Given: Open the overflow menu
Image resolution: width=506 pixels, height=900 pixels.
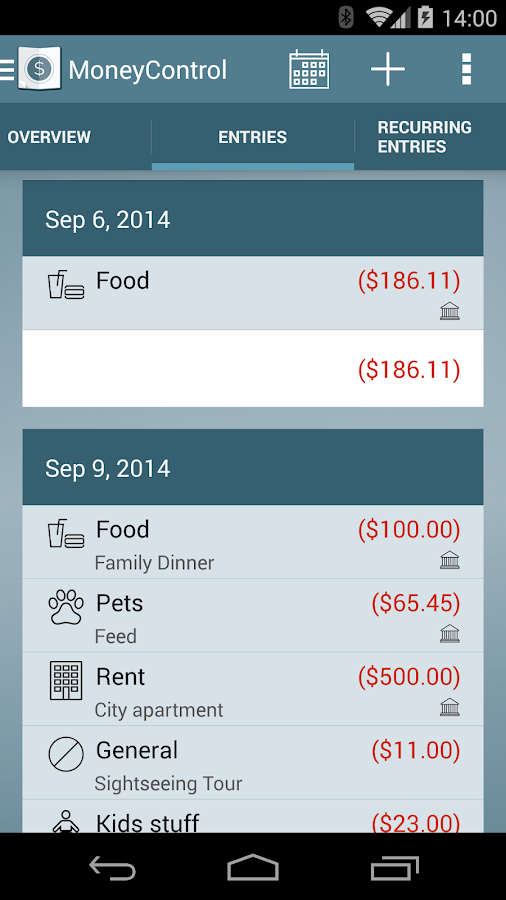Looking at the screenshot, I should (x=466, y=69).
